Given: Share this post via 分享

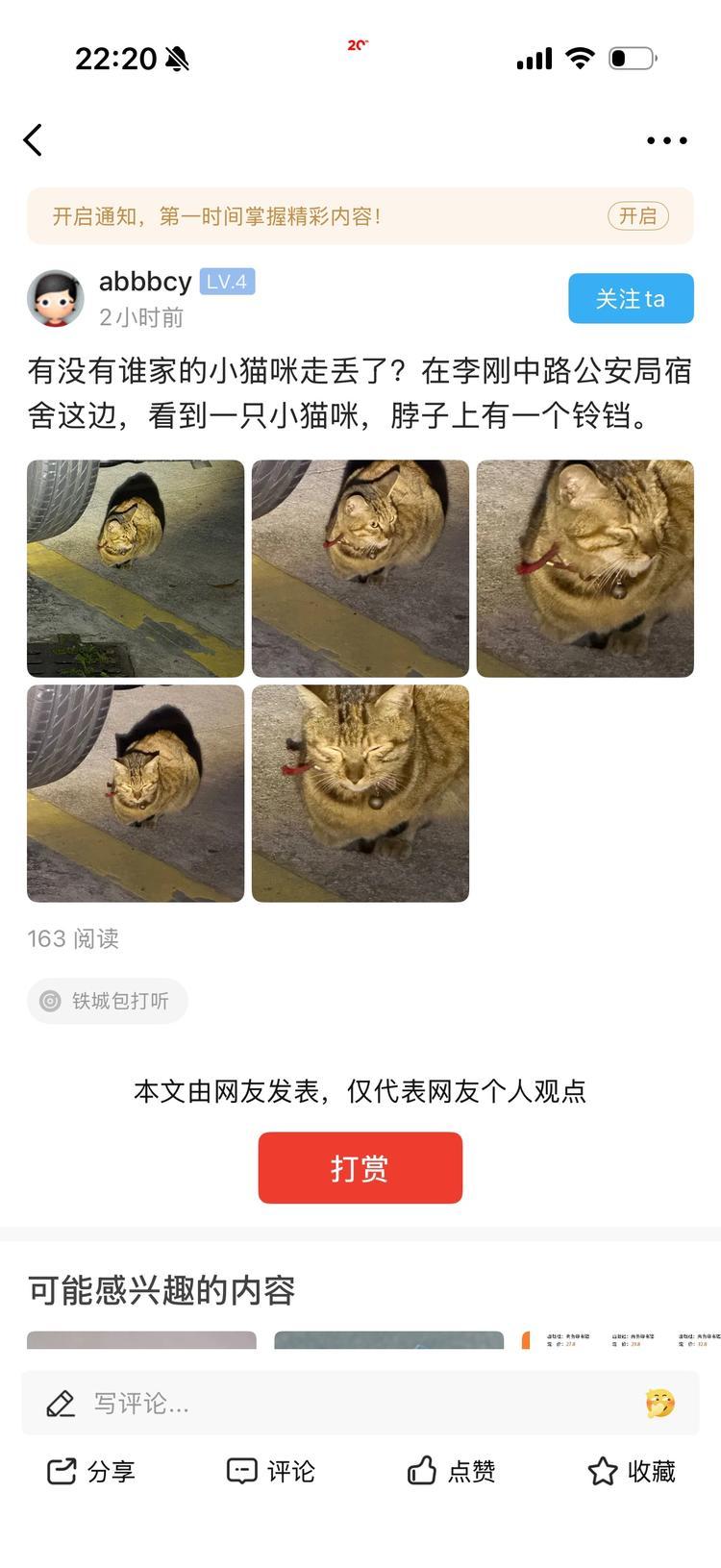Looking at the screenshot, I should (x=91, y=1471).
